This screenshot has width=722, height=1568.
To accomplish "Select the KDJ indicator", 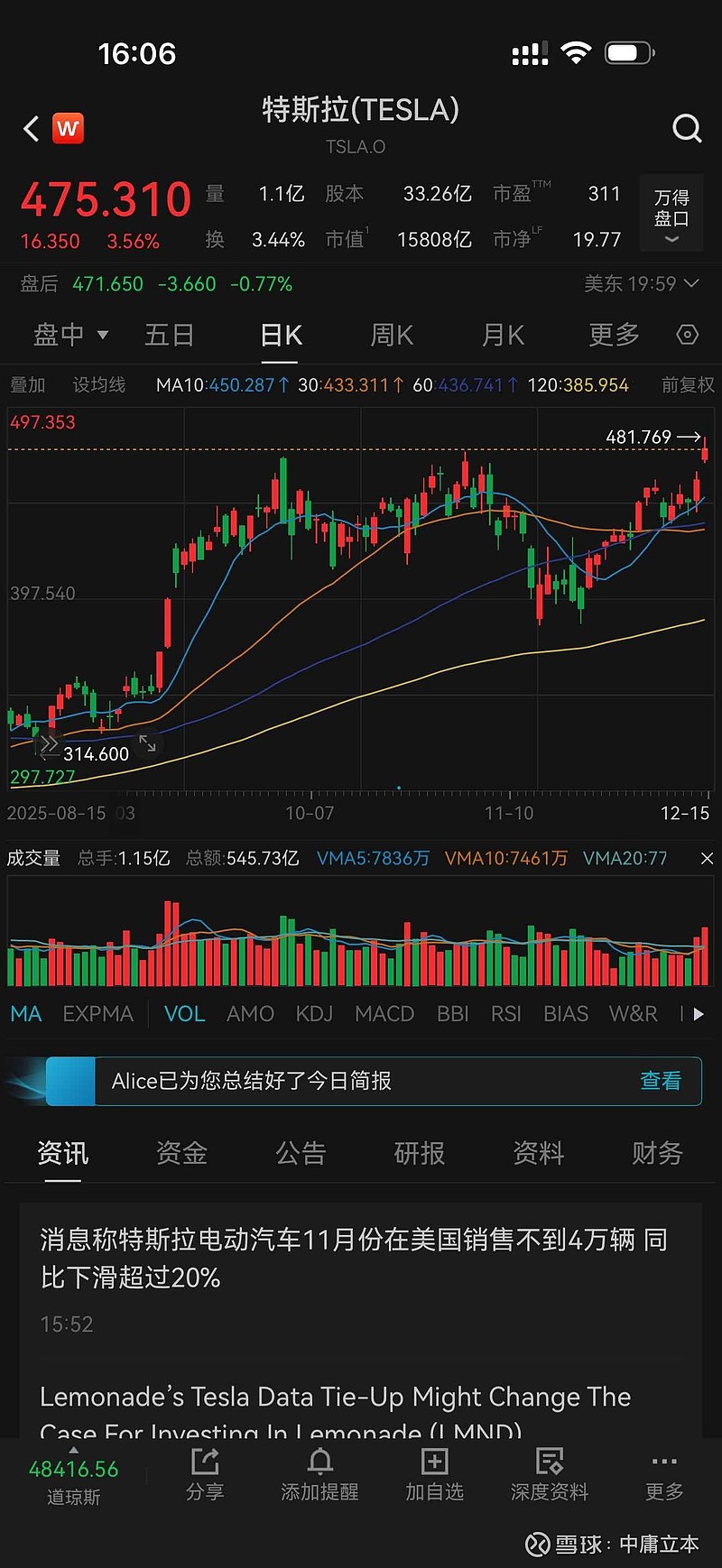I will (314, 1014).
